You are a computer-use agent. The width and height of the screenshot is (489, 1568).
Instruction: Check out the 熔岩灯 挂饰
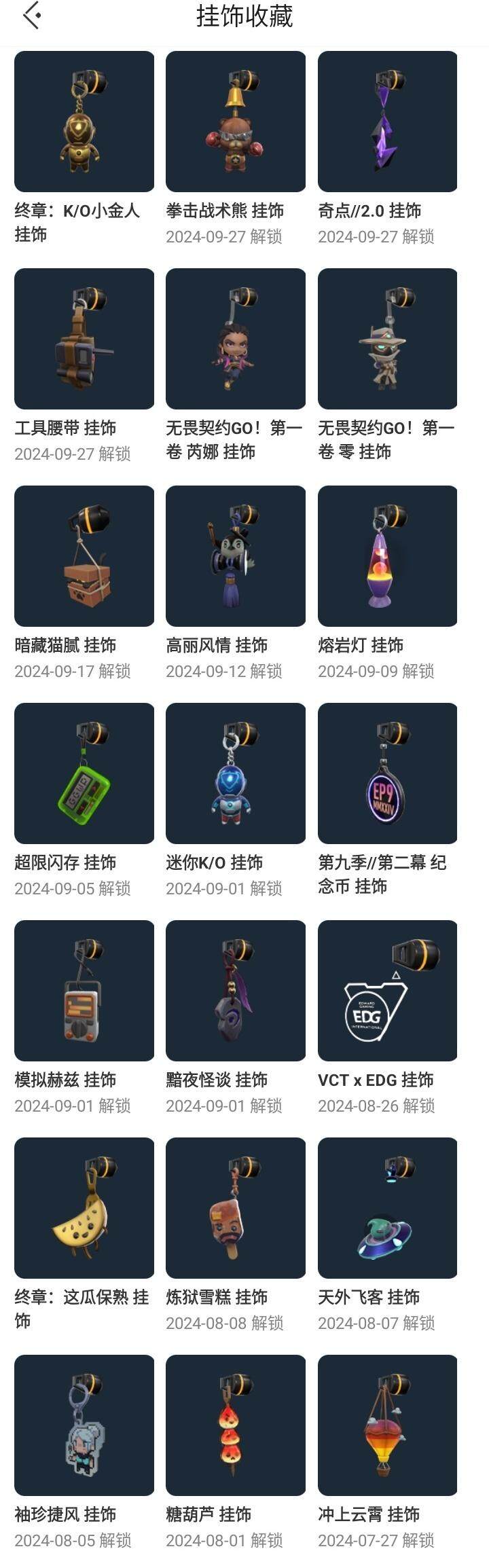387,556
